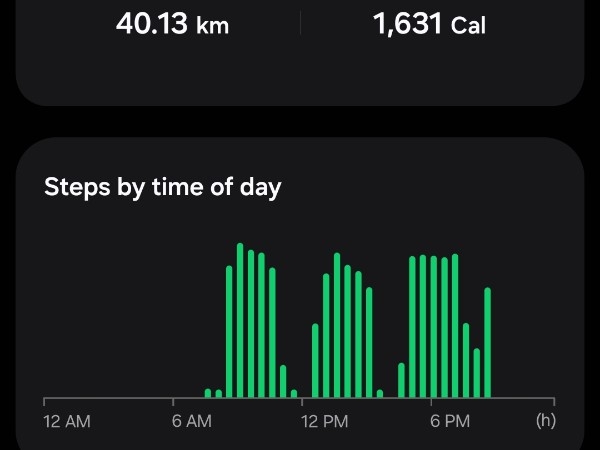Viewport: 600px width, 450px height.
Task: Tap the Steps by time of day chart
Action: coord(299,335)
